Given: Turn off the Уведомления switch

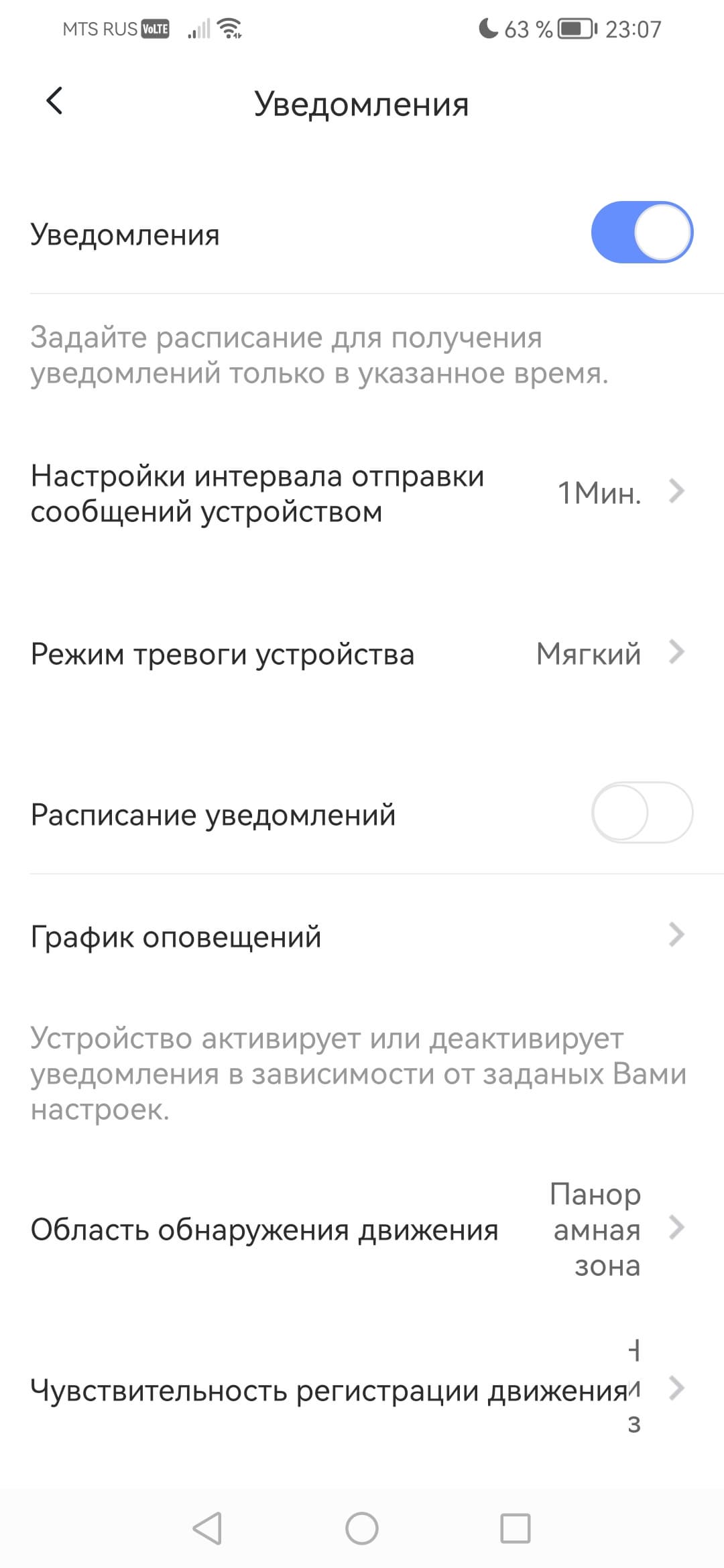Looking at the screenshot, I should [x=642, y=233].
